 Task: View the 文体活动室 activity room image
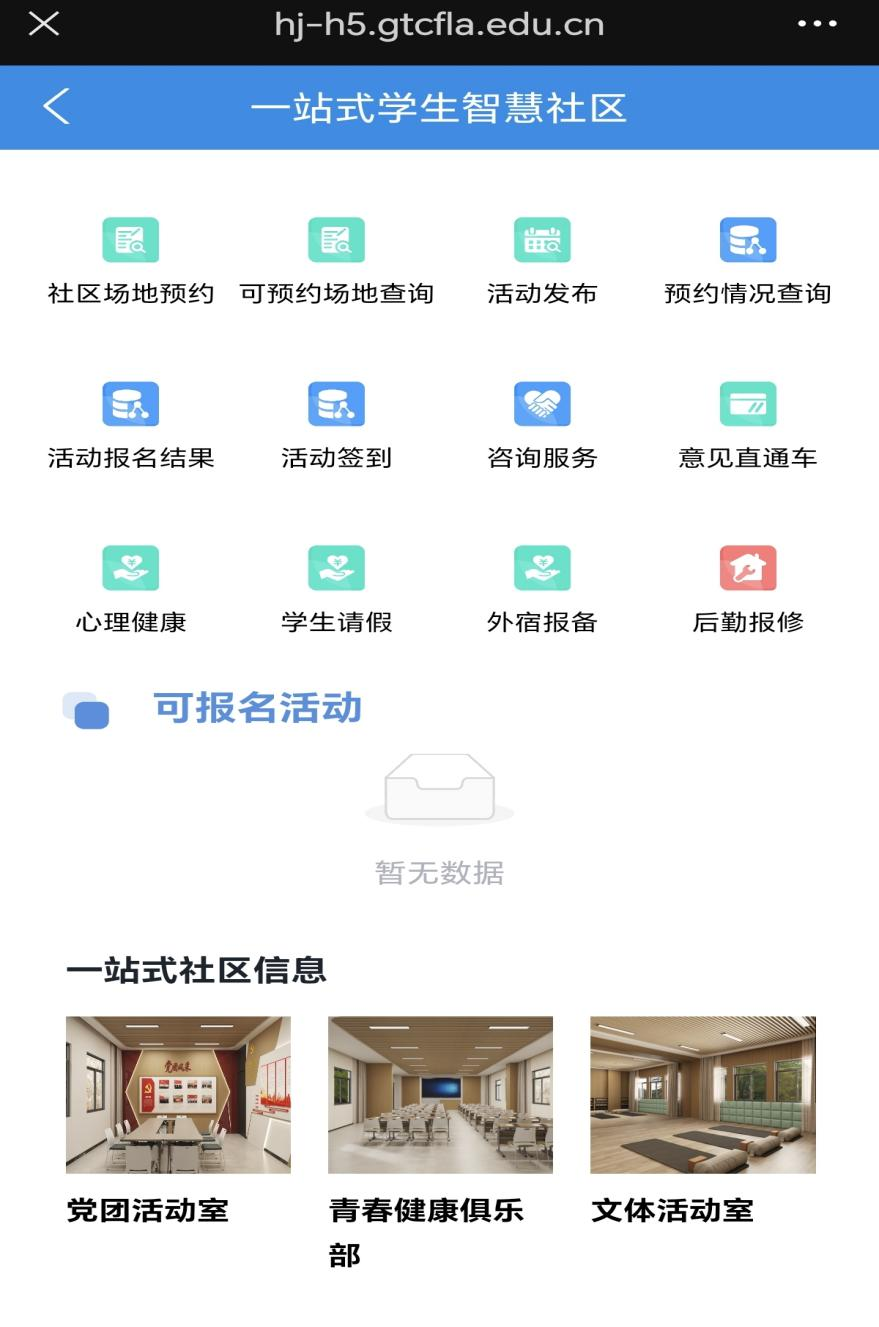(703, 1094)
